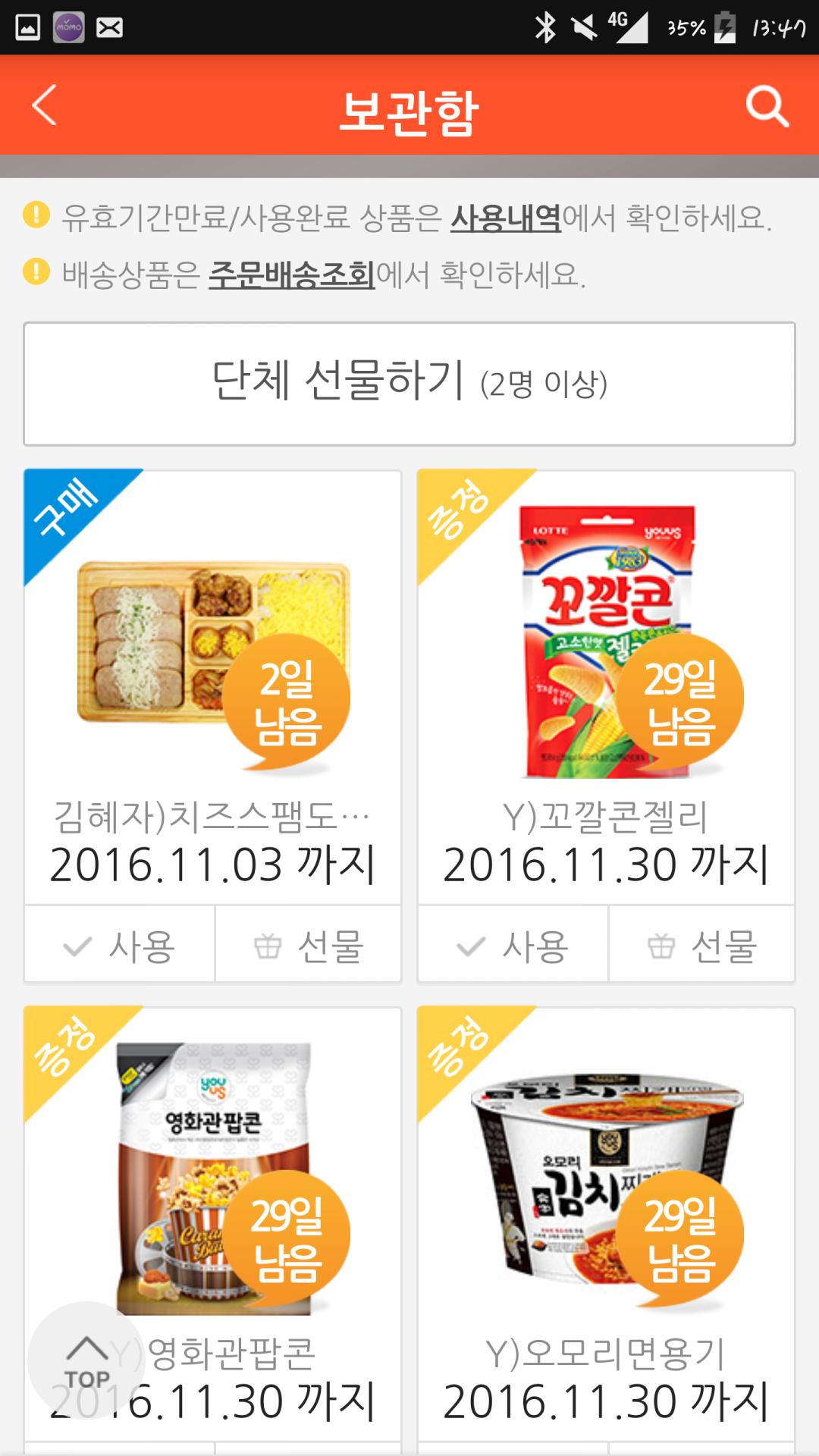Tap 사용 under Y)꼬깔콘젤리
The width and height of the screenshot is (819, 1456).
(513, 946)
